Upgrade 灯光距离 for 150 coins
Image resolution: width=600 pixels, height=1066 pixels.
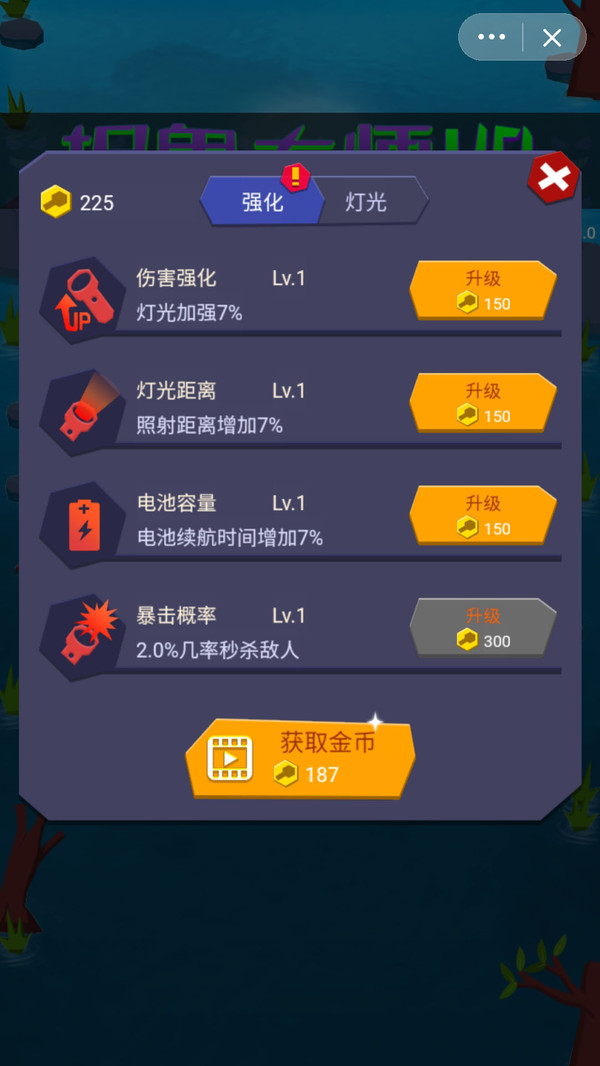coord(482,402)
